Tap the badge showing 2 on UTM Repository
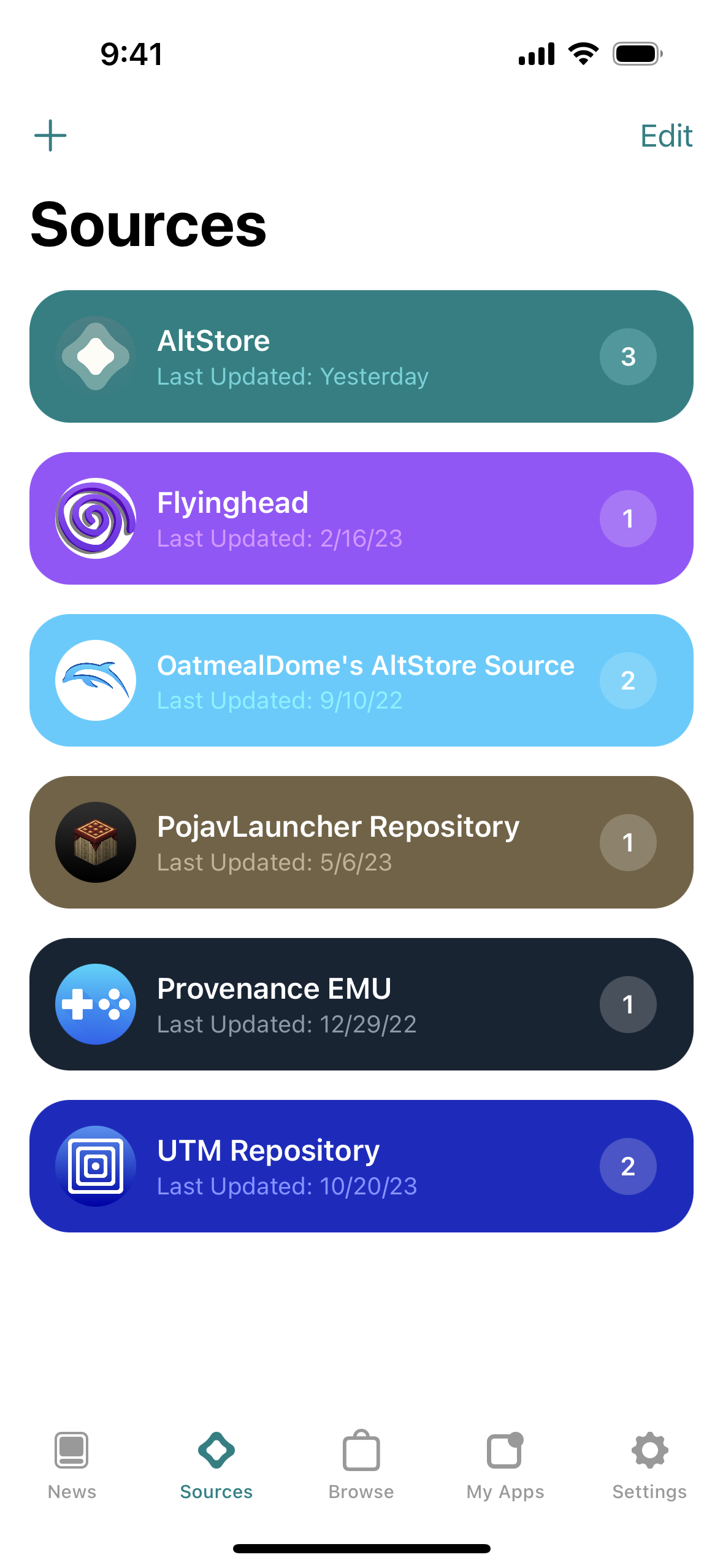This screenshot has width=723, height=1568. tap(628, 1166)
